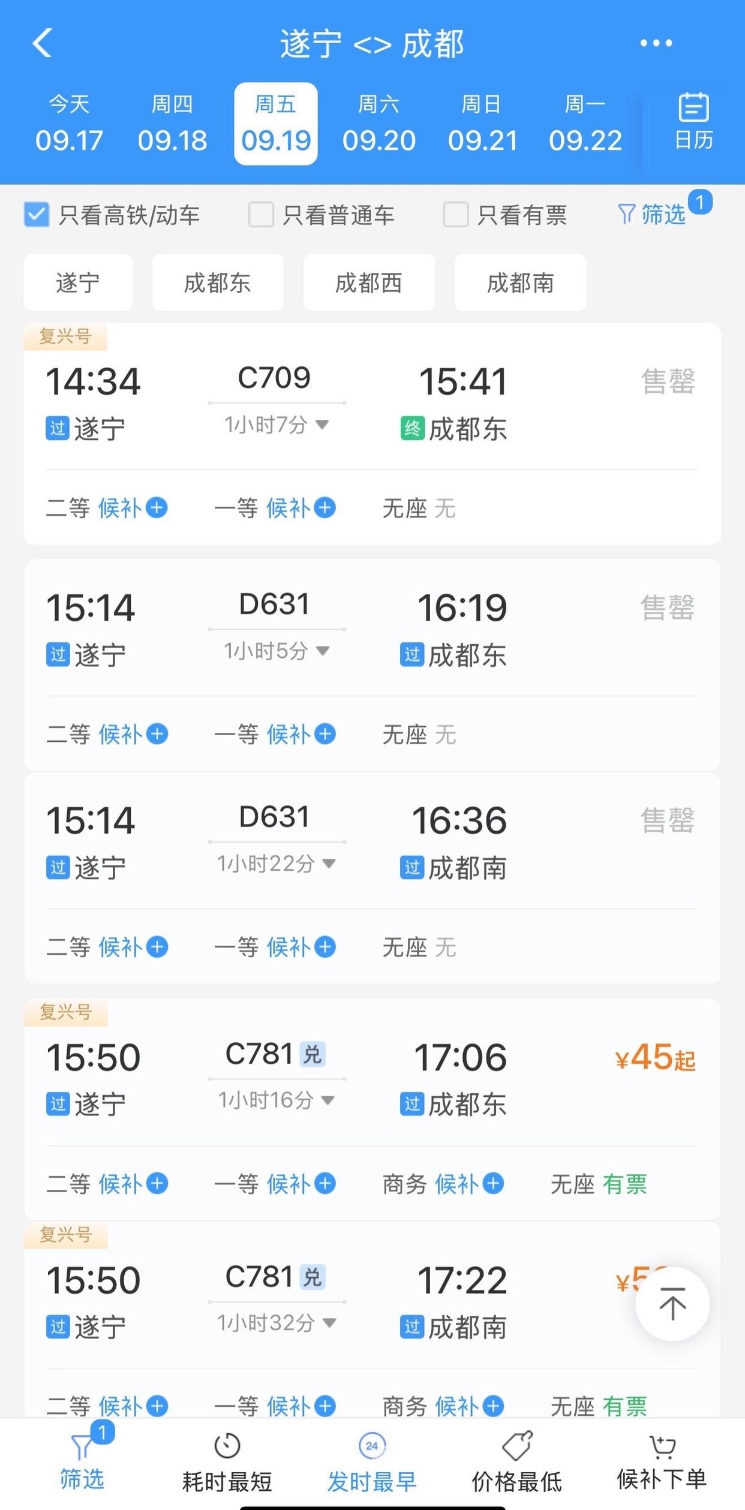745x1510 pixels.
Task: Enable 只看有票 filter
Action: (x=456, y=214)
